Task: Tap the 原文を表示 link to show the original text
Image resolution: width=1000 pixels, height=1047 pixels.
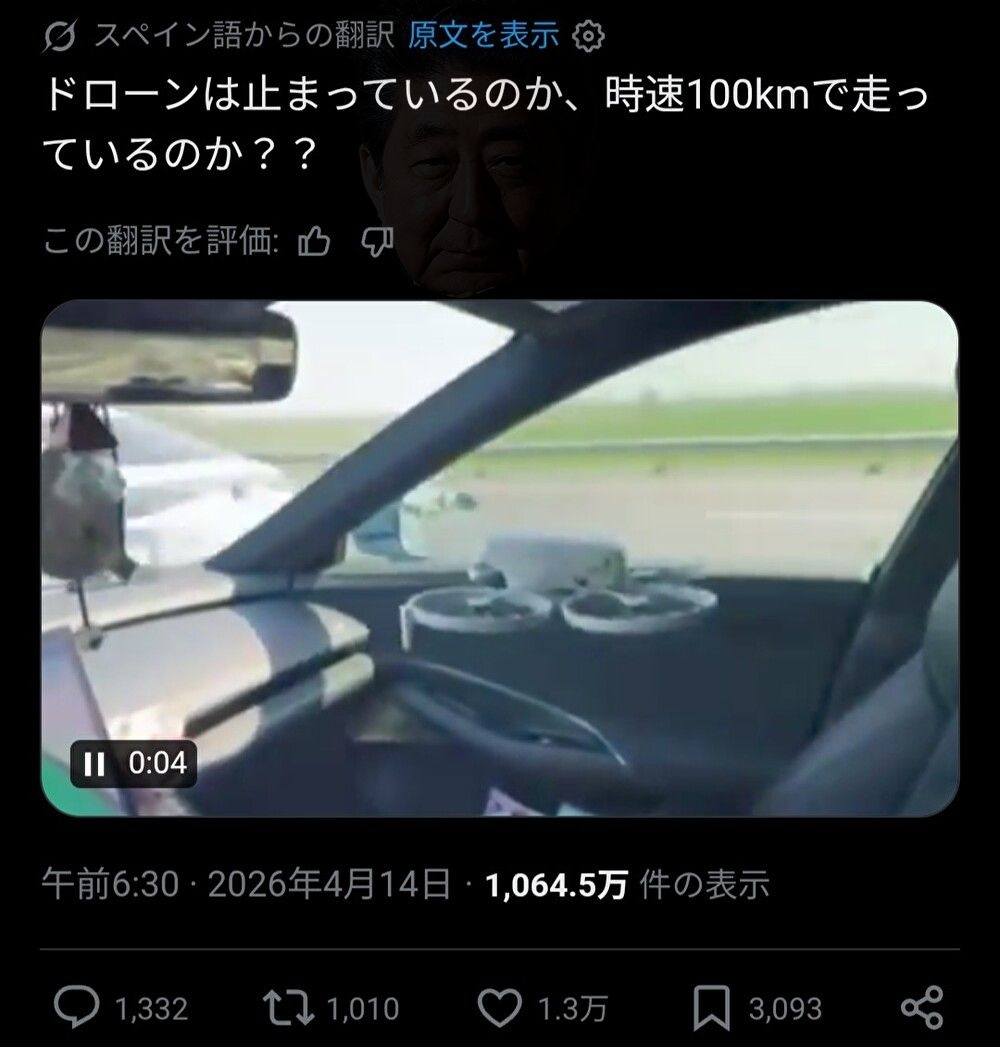Action: click(484, 37)
